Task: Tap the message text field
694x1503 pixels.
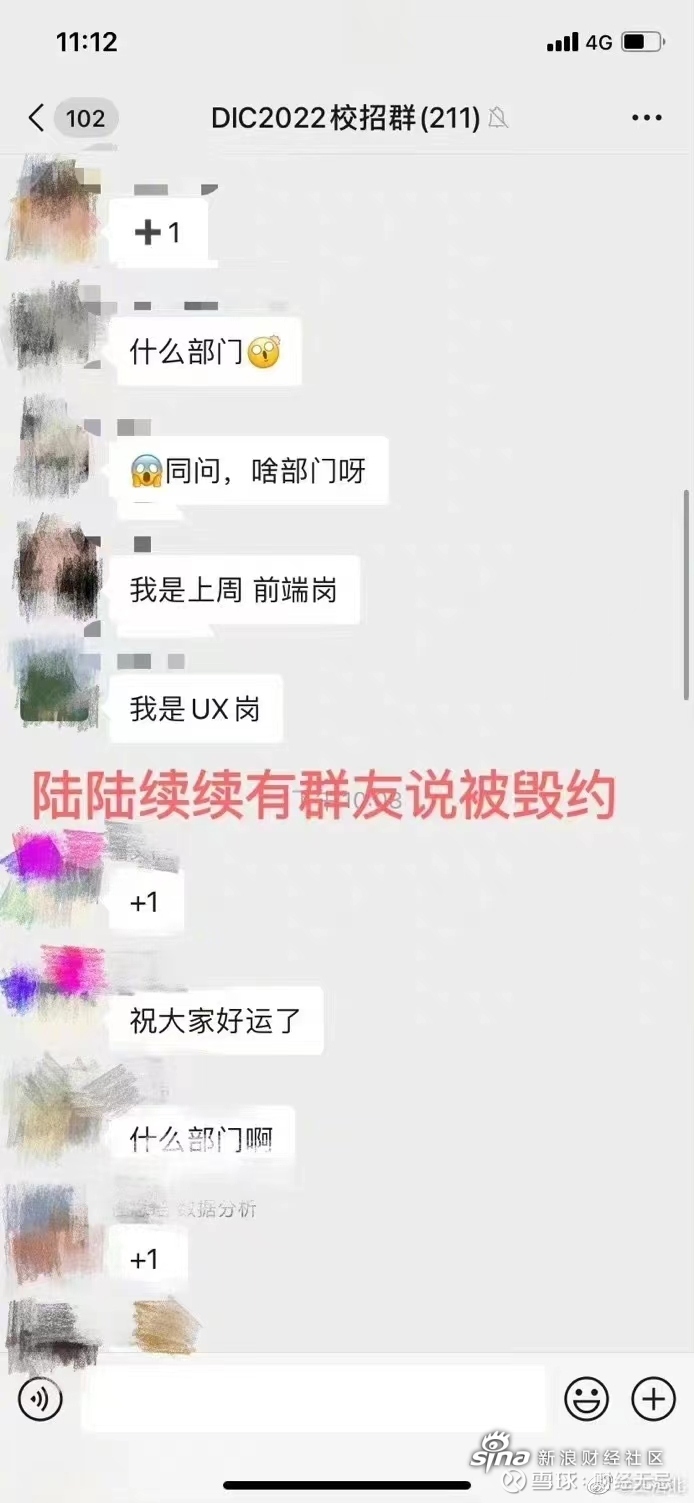Action: (x=313, y=1398)
